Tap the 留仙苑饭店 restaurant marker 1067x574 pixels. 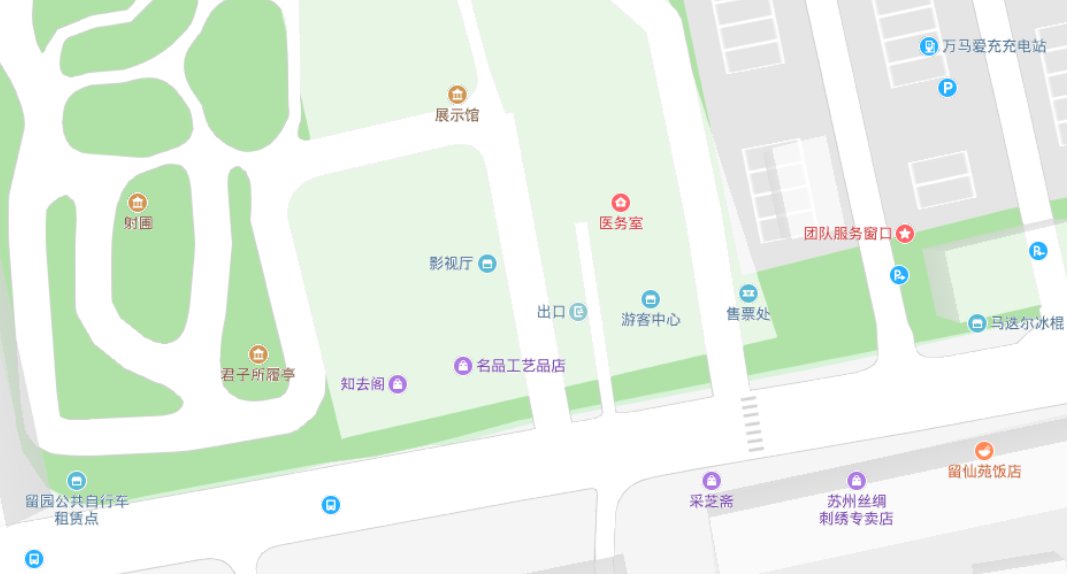pos(984,451)
